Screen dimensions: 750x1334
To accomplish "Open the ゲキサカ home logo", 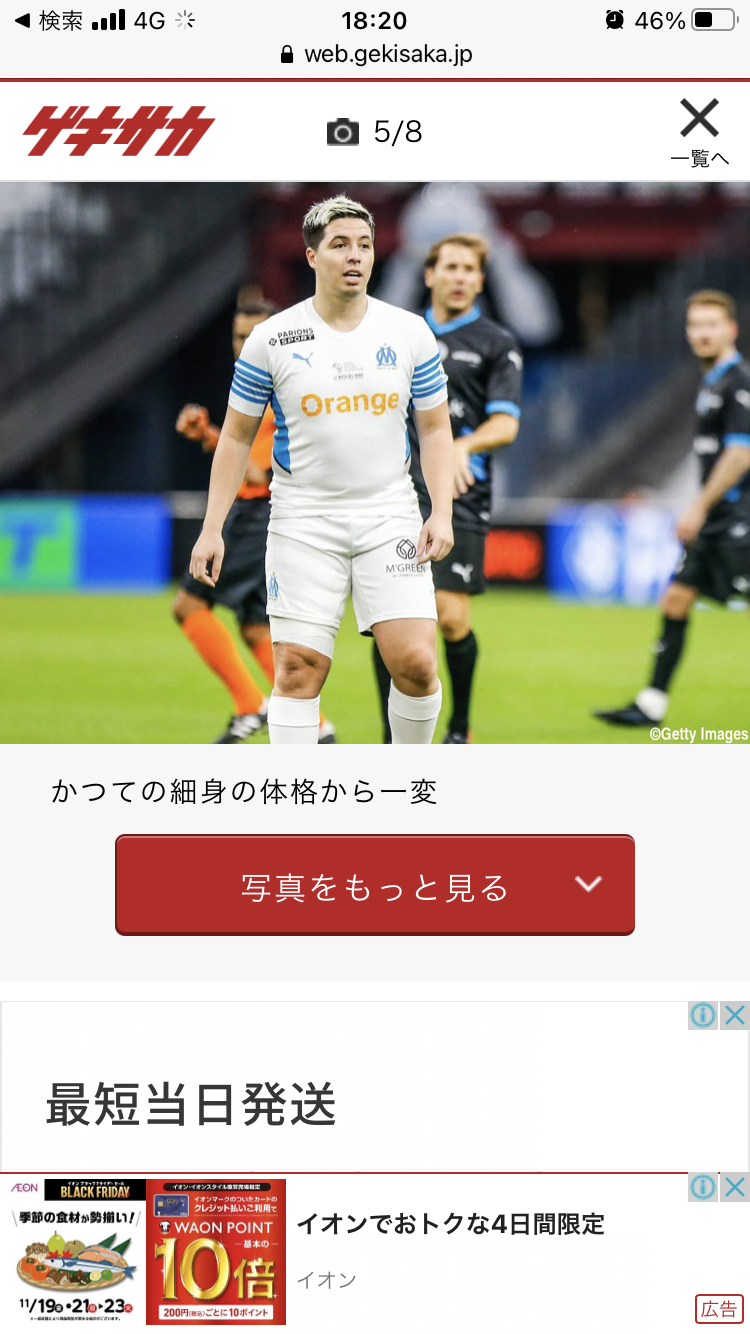I will (x=119, y=131).
